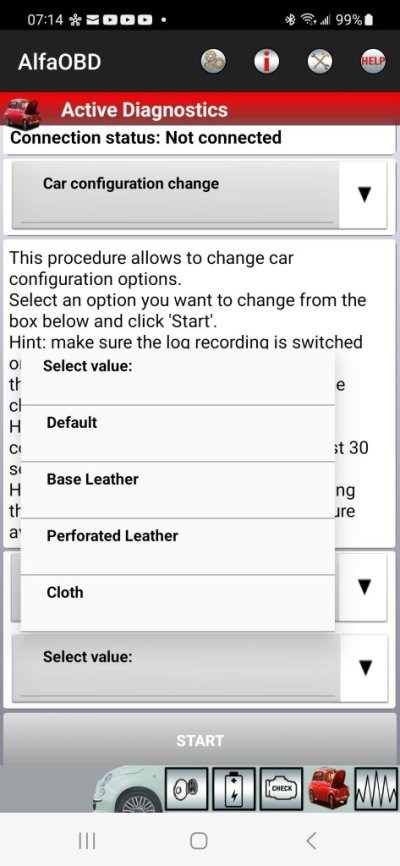This screenshot has width=400, height=866.
Task: Open the battery tab
Action: pos(234,789)
